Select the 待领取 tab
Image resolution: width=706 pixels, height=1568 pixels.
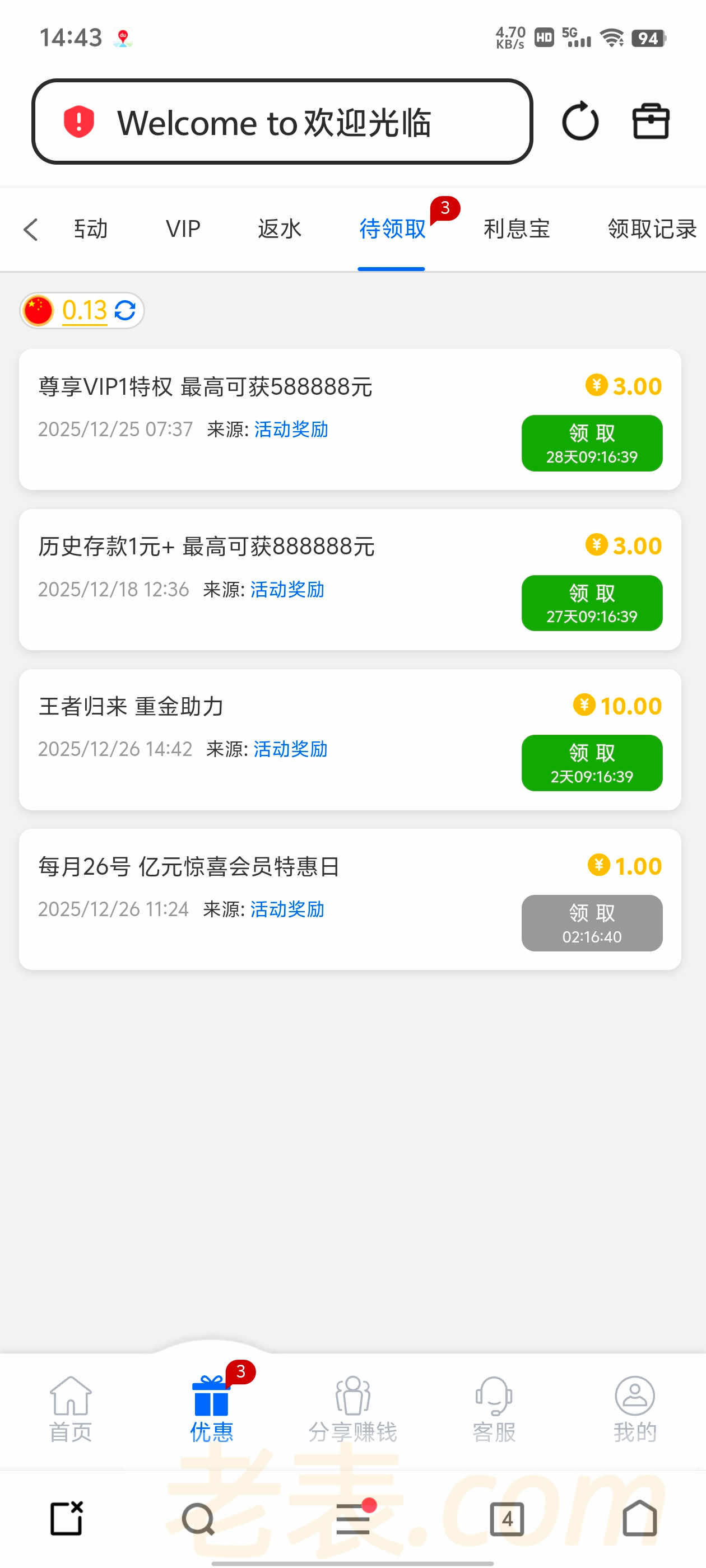[x=392, y=229]
